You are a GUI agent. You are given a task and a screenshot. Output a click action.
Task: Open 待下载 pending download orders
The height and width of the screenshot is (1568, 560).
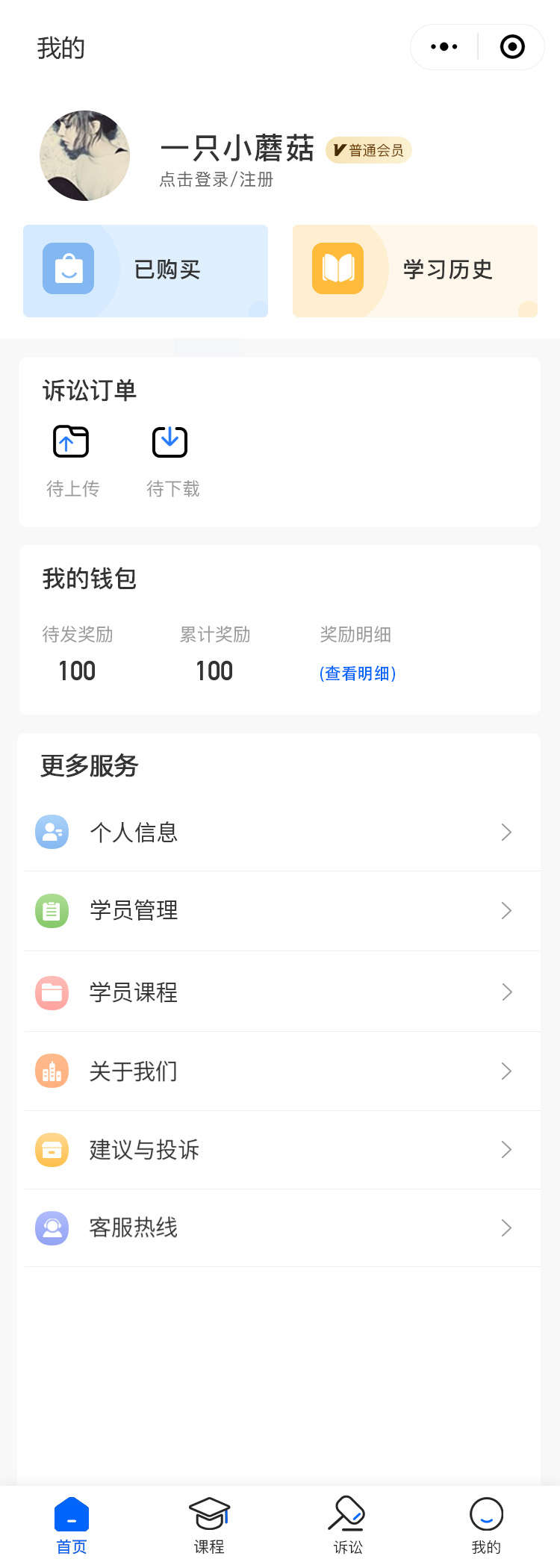172,459
